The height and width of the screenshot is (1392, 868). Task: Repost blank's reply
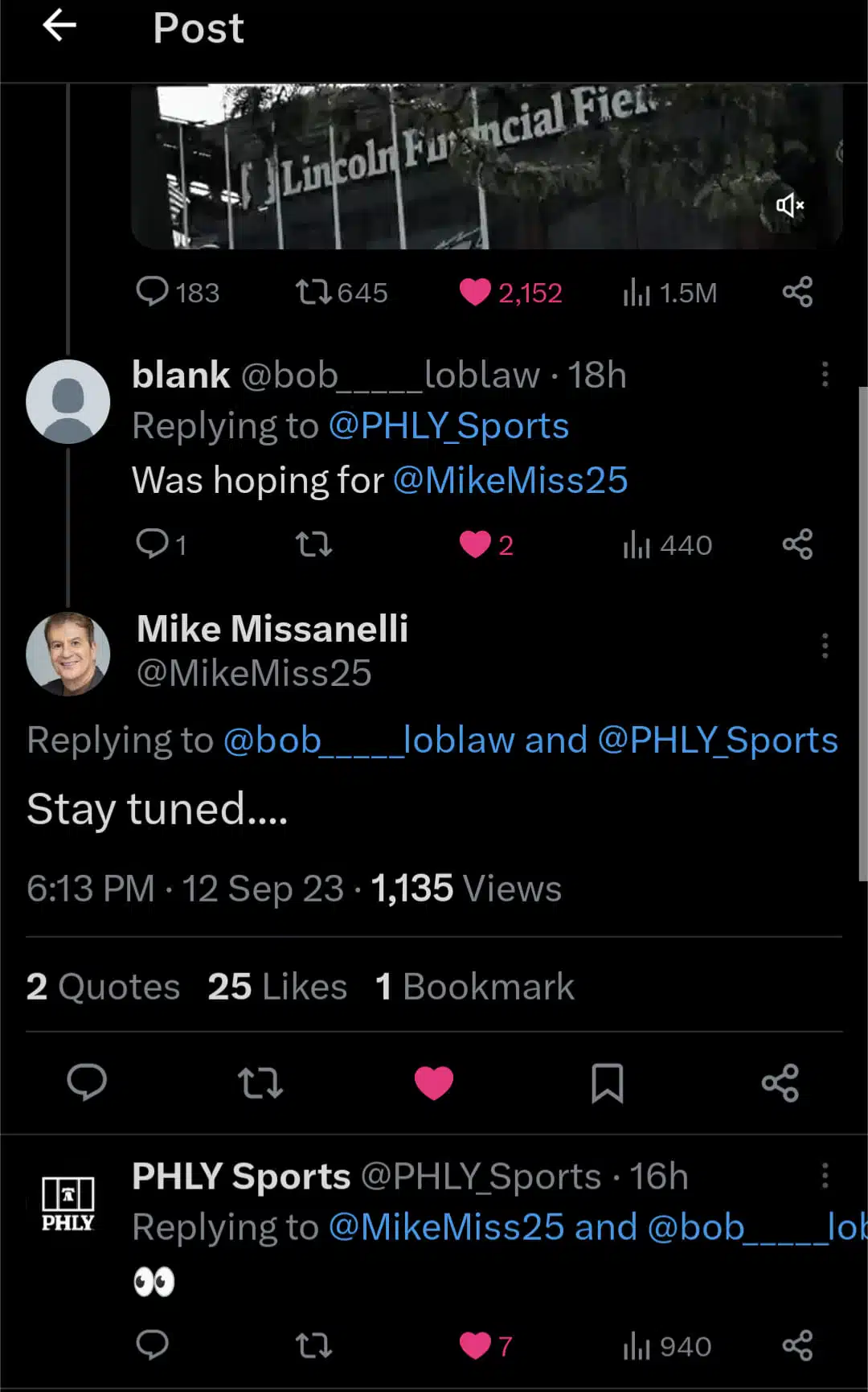(x=313, y=544)
